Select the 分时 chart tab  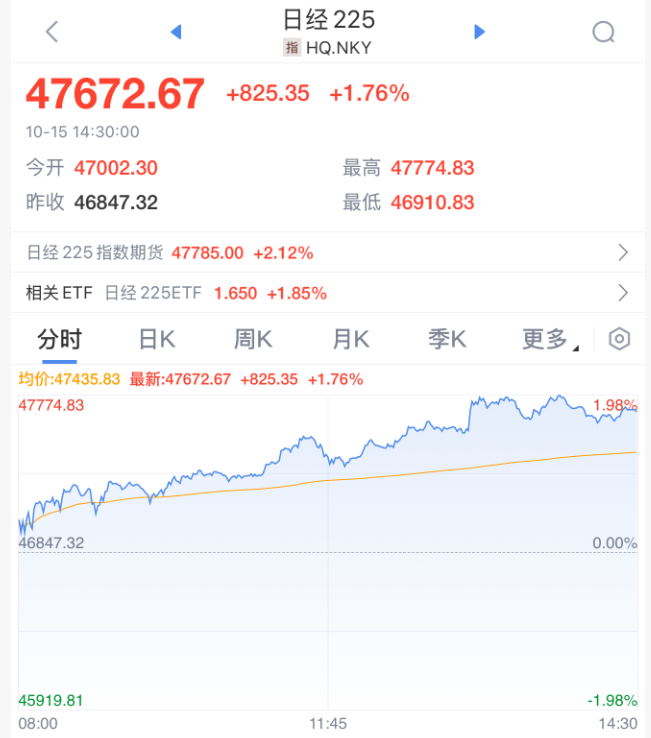(x=59, y=339)
